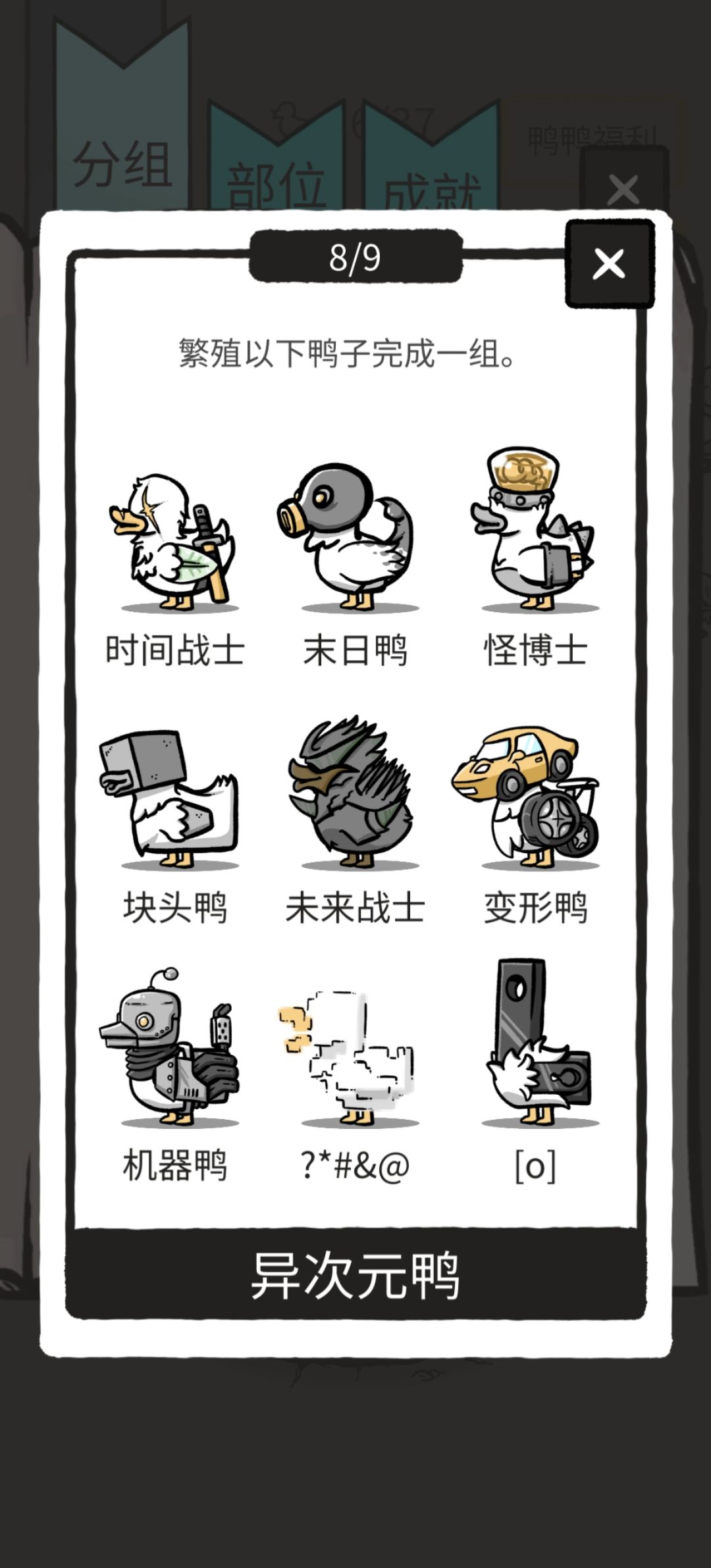
Task: Close the 异次元鸭 collection popup
Action: 609,263
